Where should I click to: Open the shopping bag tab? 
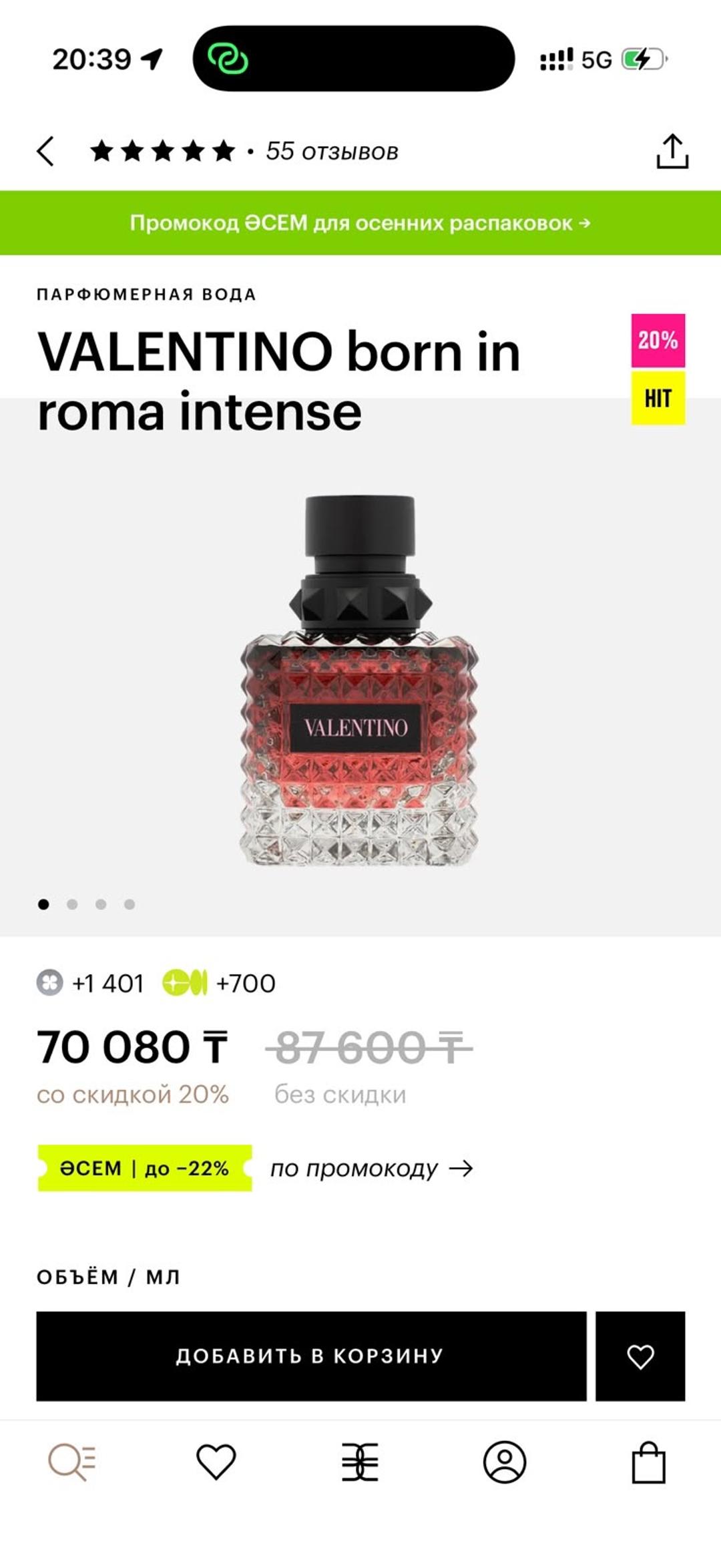click(x=649, y=1462)
